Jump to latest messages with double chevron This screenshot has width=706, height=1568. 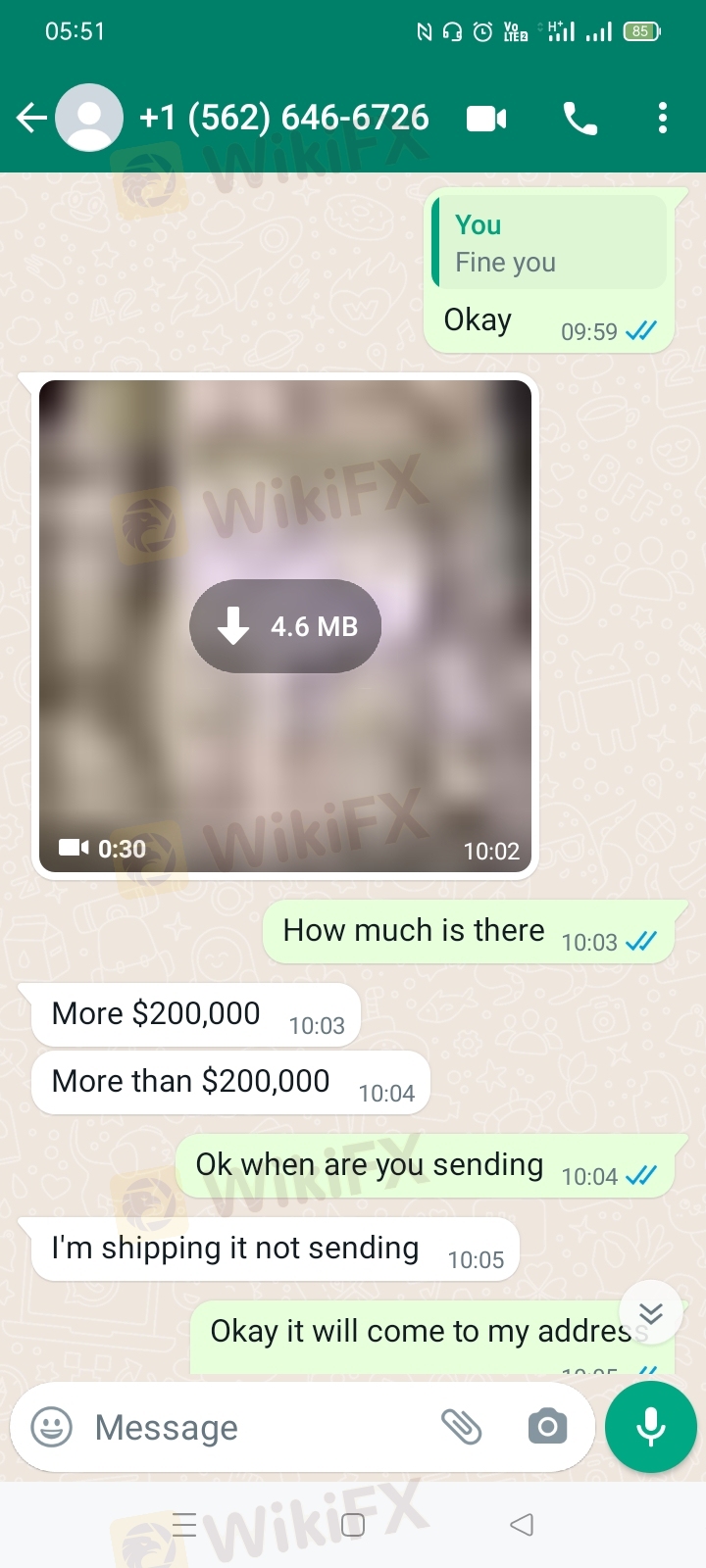coord(651,1313)
